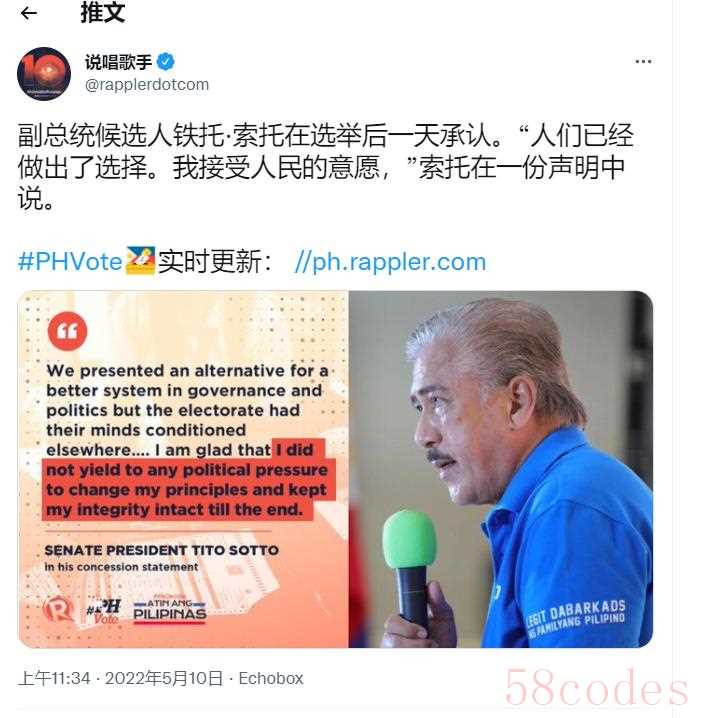This screenshot has height=718, width=704.
Task: View the Tito Sotto quote image
Action: pos(335,469)
